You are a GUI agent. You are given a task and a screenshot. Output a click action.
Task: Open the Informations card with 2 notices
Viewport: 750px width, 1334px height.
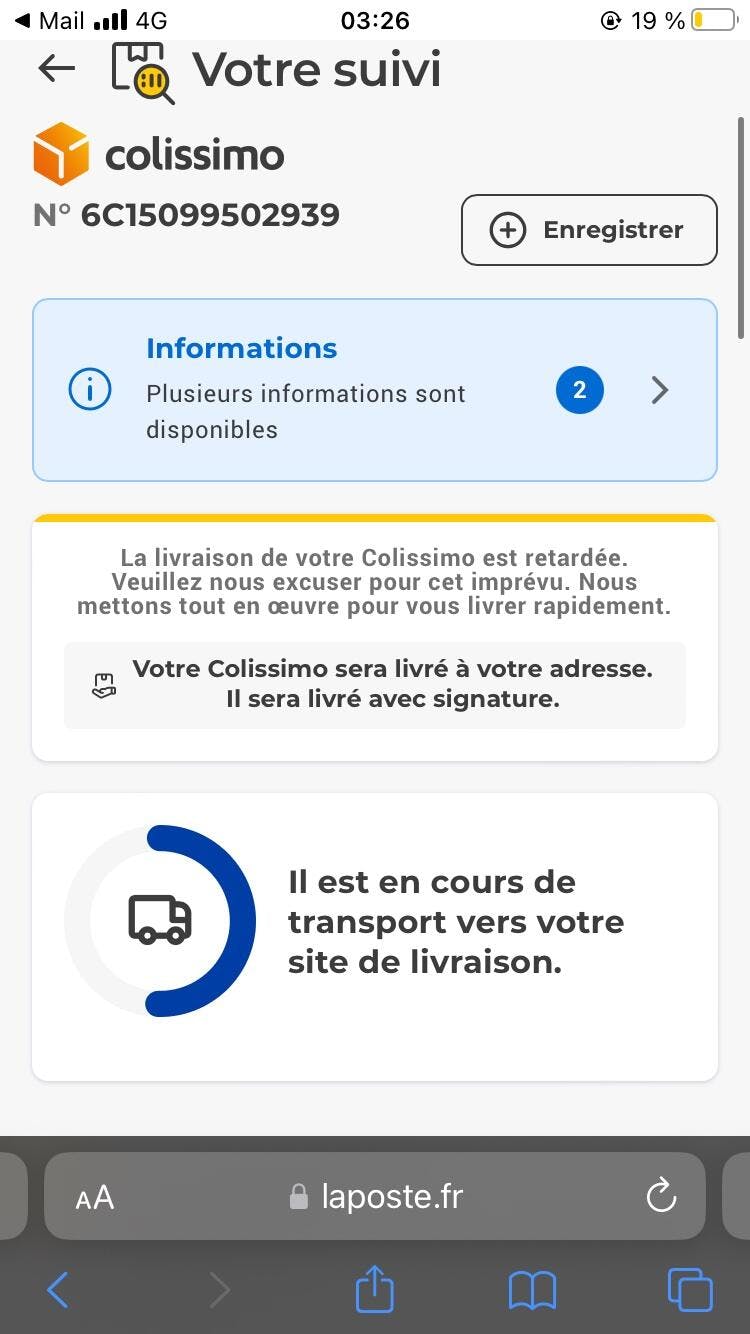pyautogui.click(x=375, y=390)
